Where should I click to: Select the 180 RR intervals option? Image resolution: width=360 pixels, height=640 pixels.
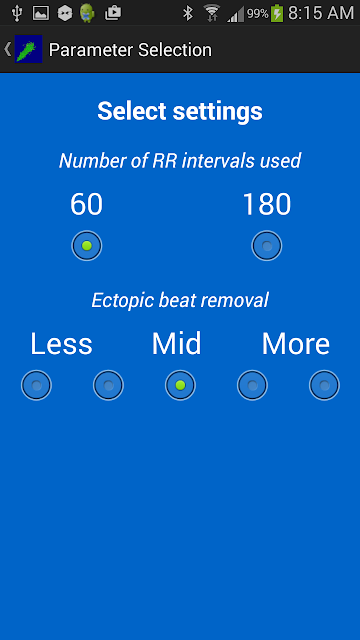coord(267,246)
